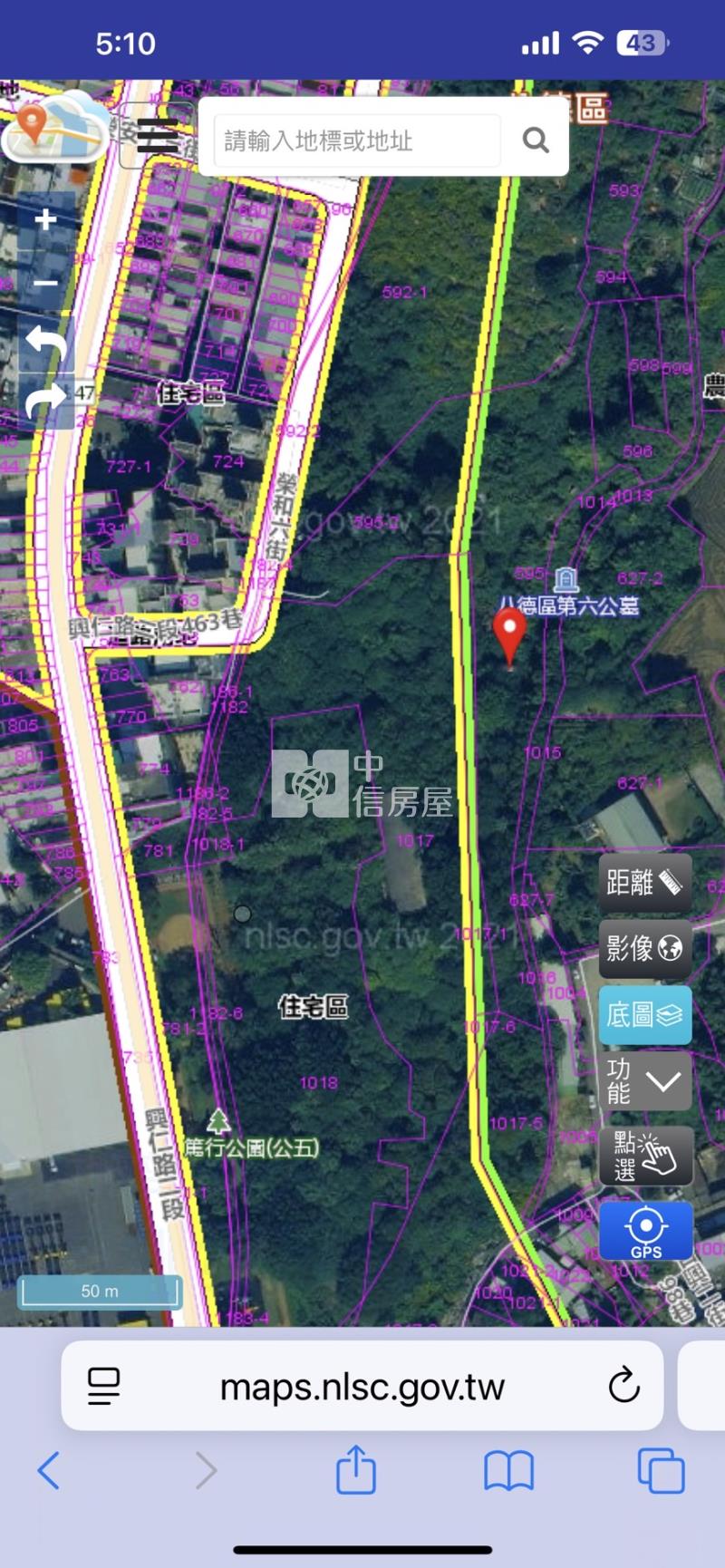Open the 影像 imagery options

pyautogui.click(x=644, y=948)
